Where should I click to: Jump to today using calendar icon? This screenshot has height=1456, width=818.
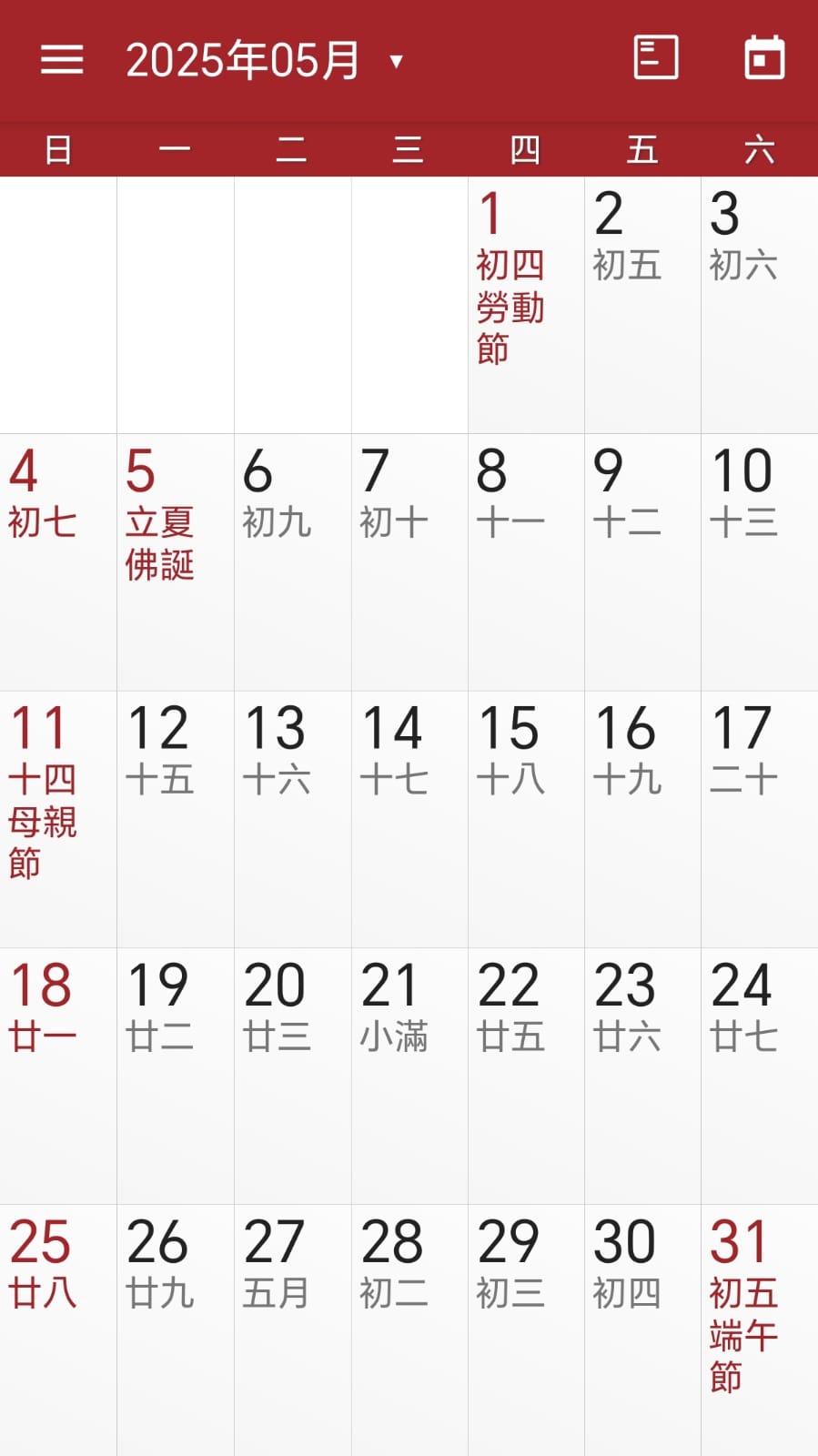pyautogui.click(x=764, y=58)
